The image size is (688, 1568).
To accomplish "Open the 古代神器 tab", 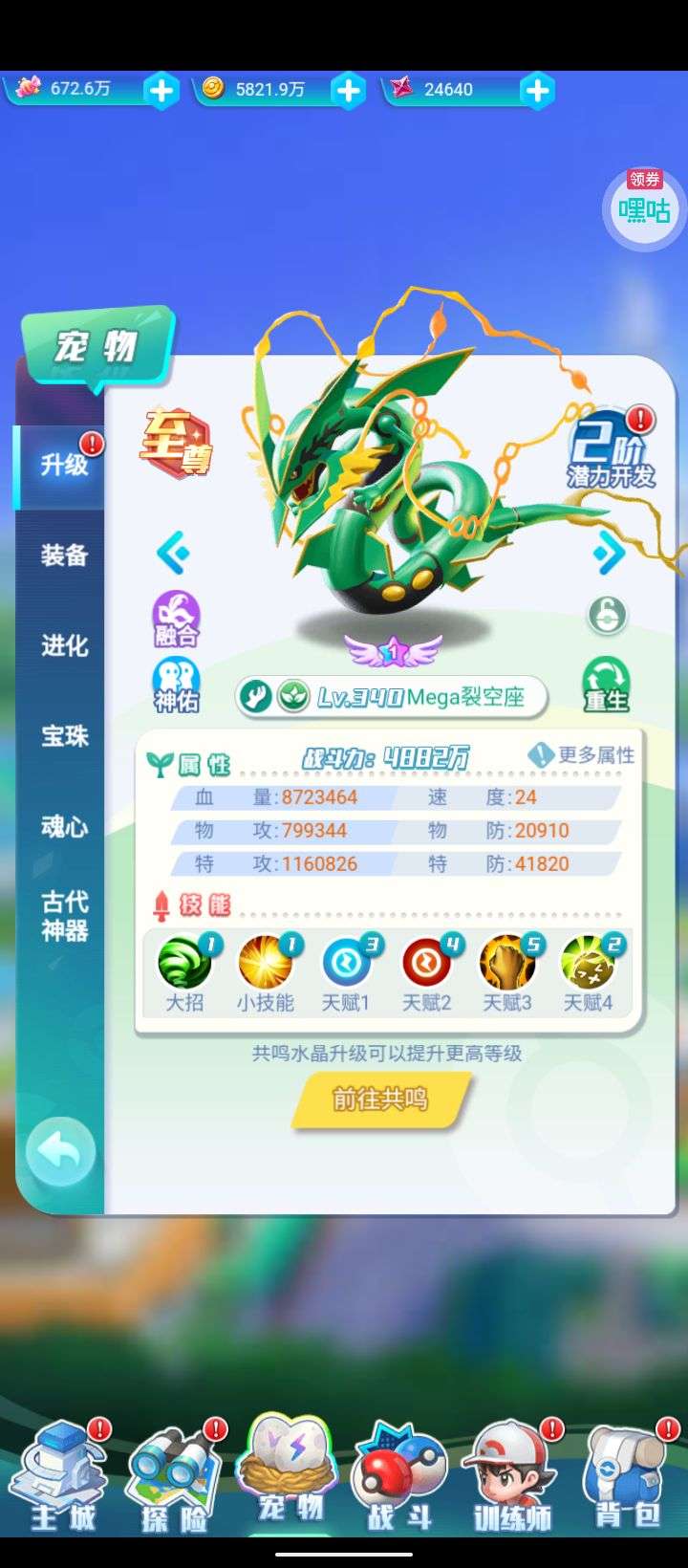I will click(63, 916).
